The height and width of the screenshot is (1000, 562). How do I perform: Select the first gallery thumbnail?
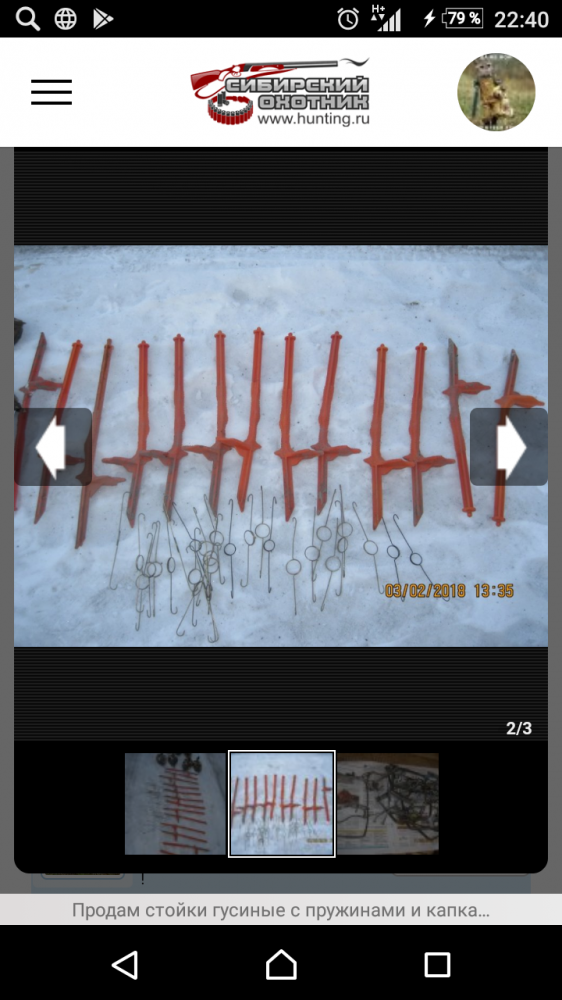[x=175, y=804]
